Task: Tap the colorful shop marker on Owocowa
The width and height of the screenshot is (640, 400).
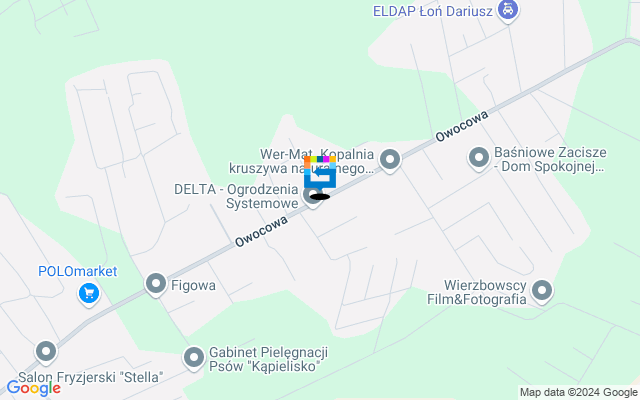Action: pos(320,173)
